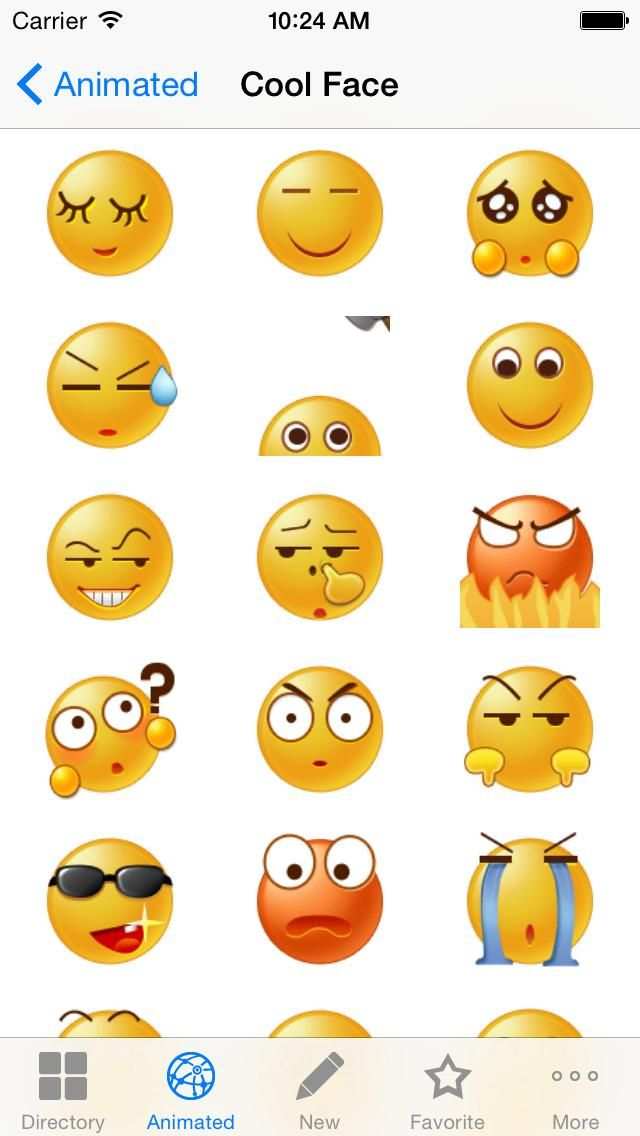Tap the thumbs-down emoticon
640x1136 pixels.
(x=530, y=730)
